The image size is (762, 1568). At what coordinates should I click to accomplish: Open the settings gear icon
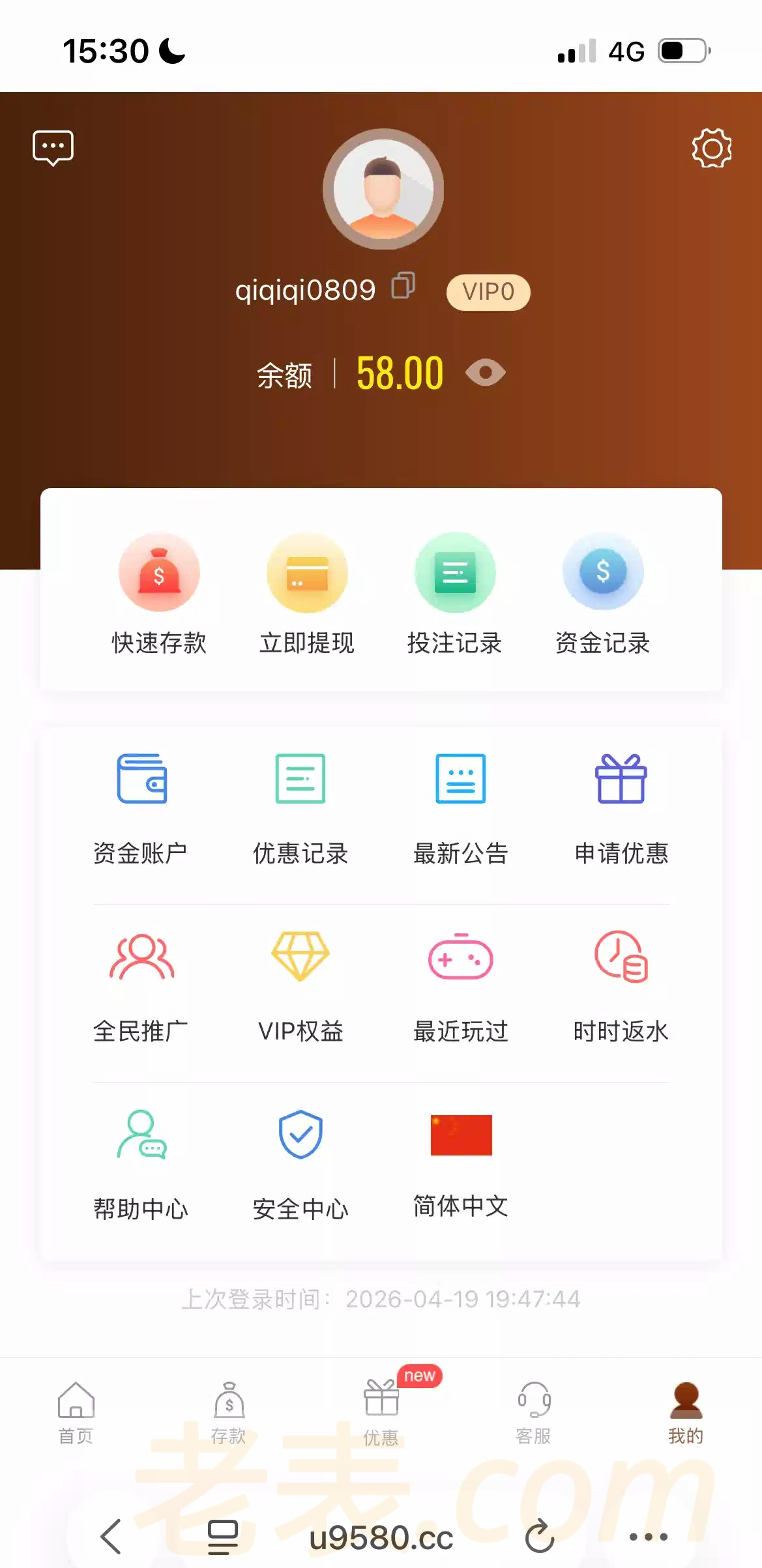click(x=711, y=148)
